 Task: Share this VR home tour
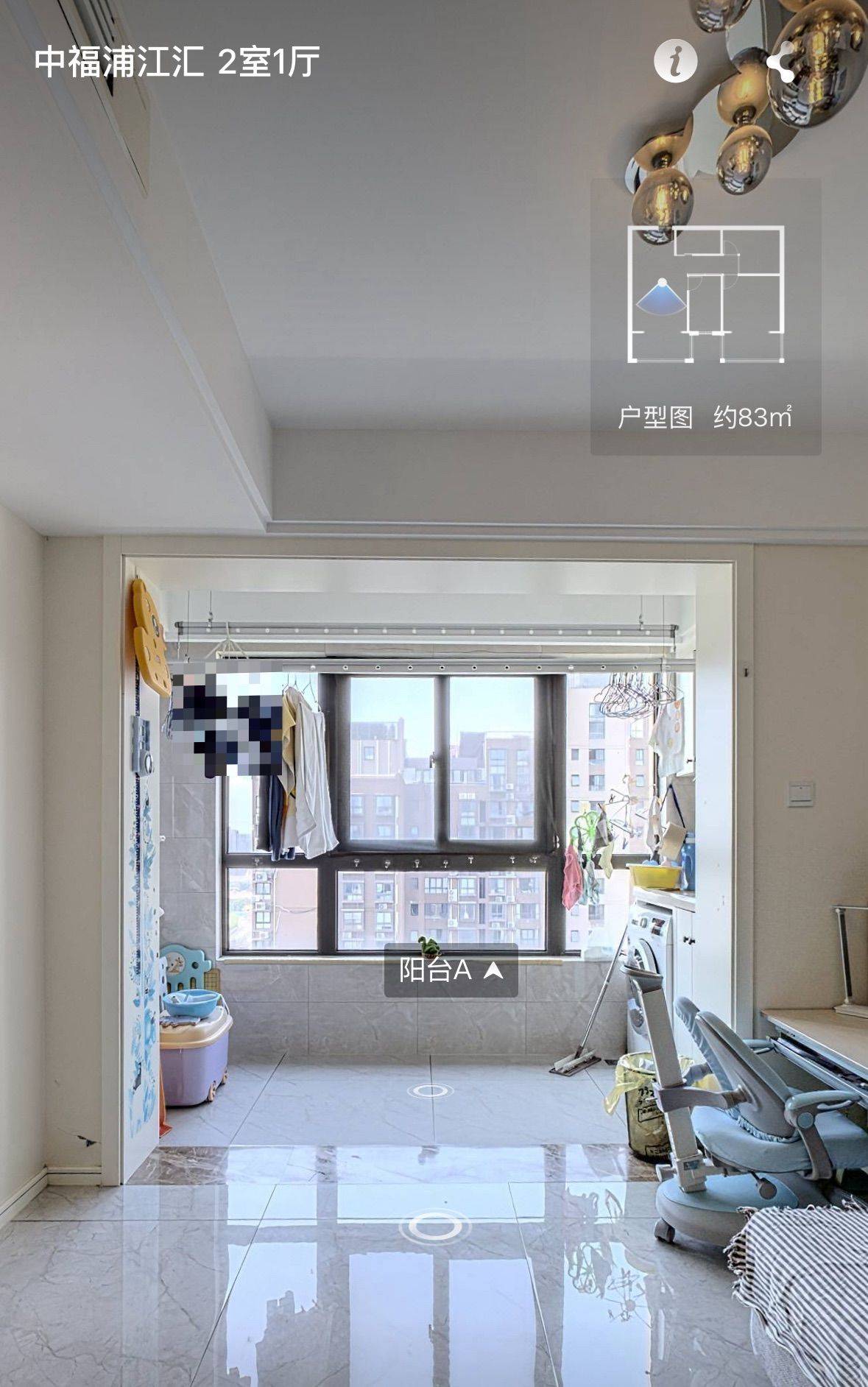pyautogui.click(x=780, y=63)
